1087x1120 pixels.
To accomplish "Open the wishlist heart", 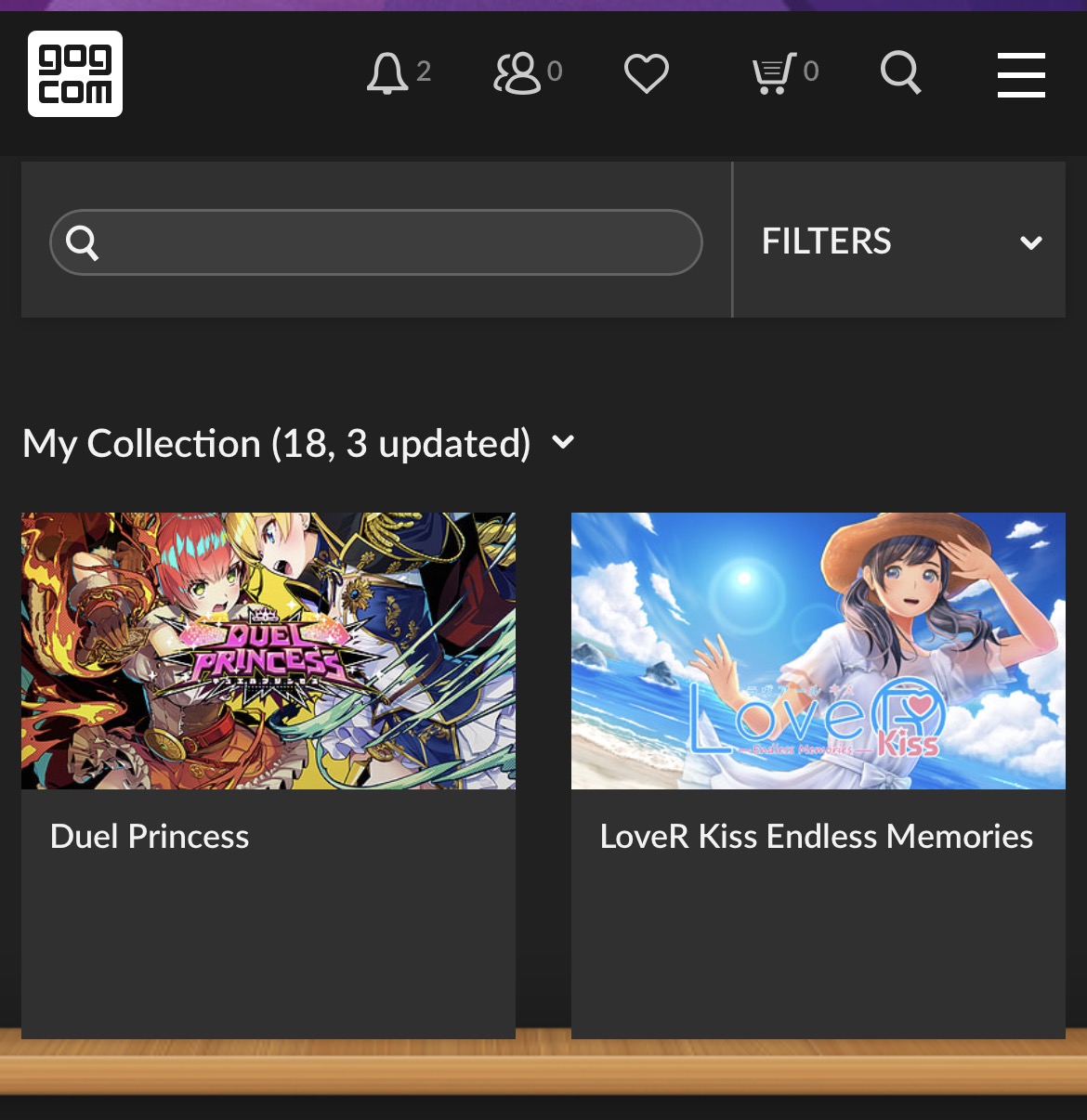I will pos(647,73).
